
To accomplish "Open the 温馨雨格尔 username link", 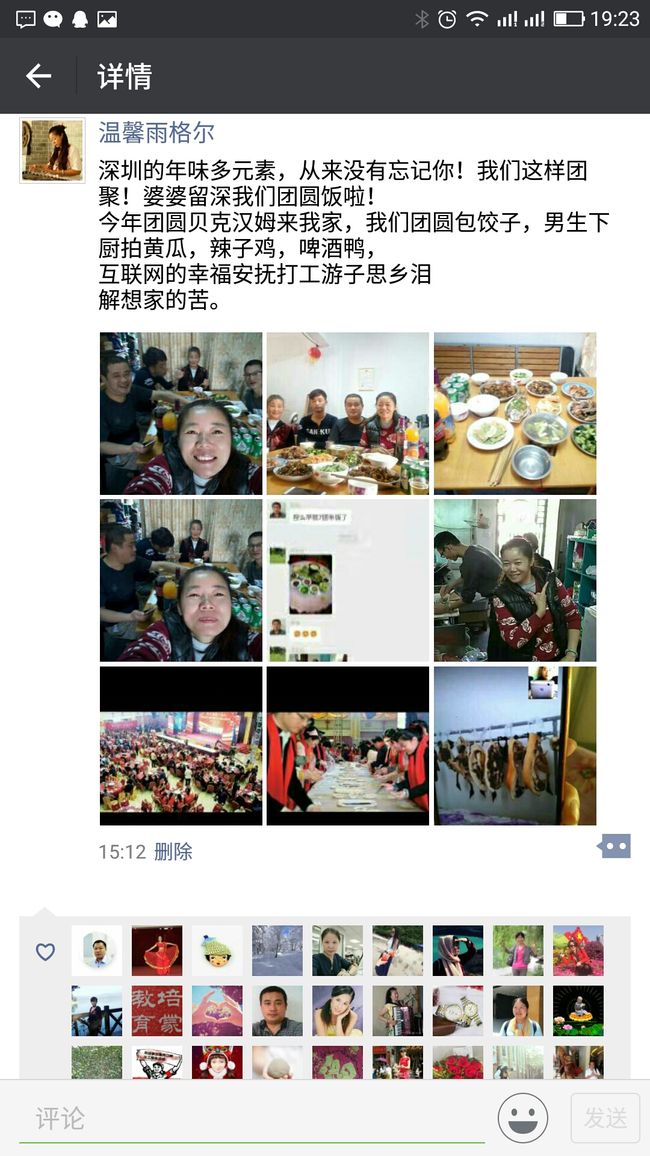I will [x=156, y=133].
